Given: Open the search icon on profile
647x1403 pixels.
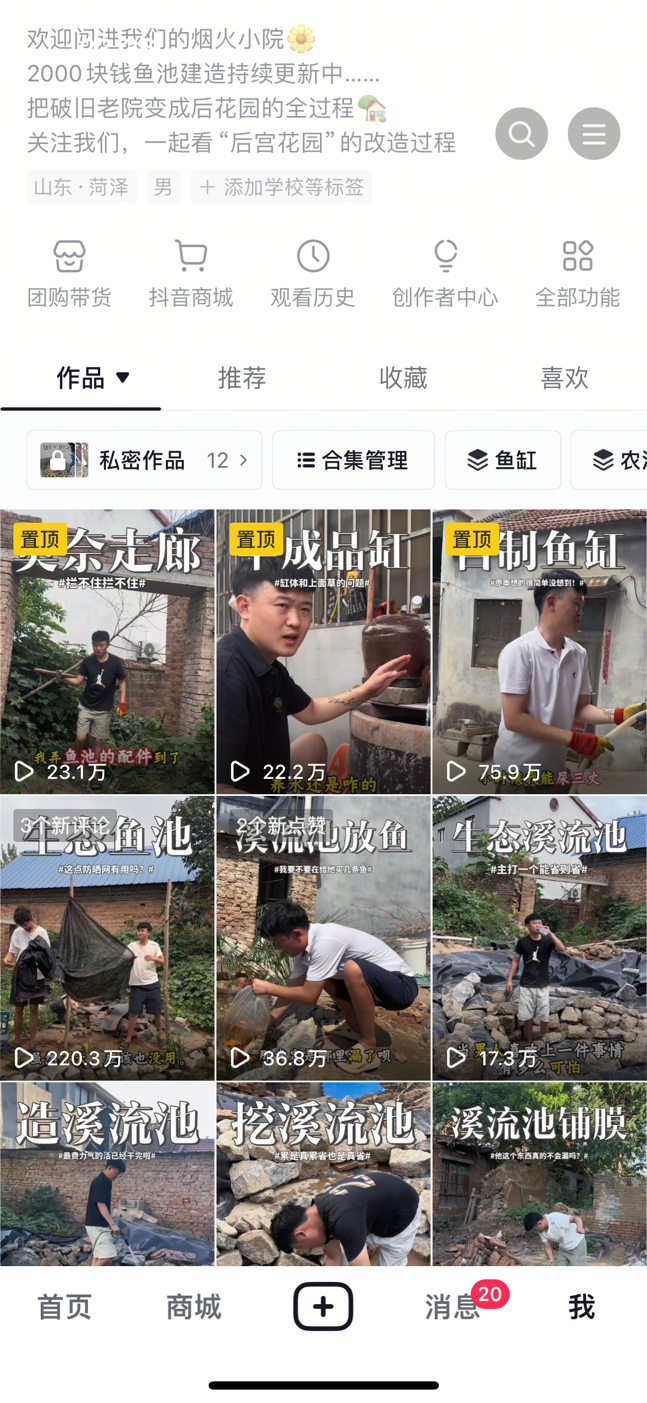Looking at the screenshot, I should (x=521, y=133).
